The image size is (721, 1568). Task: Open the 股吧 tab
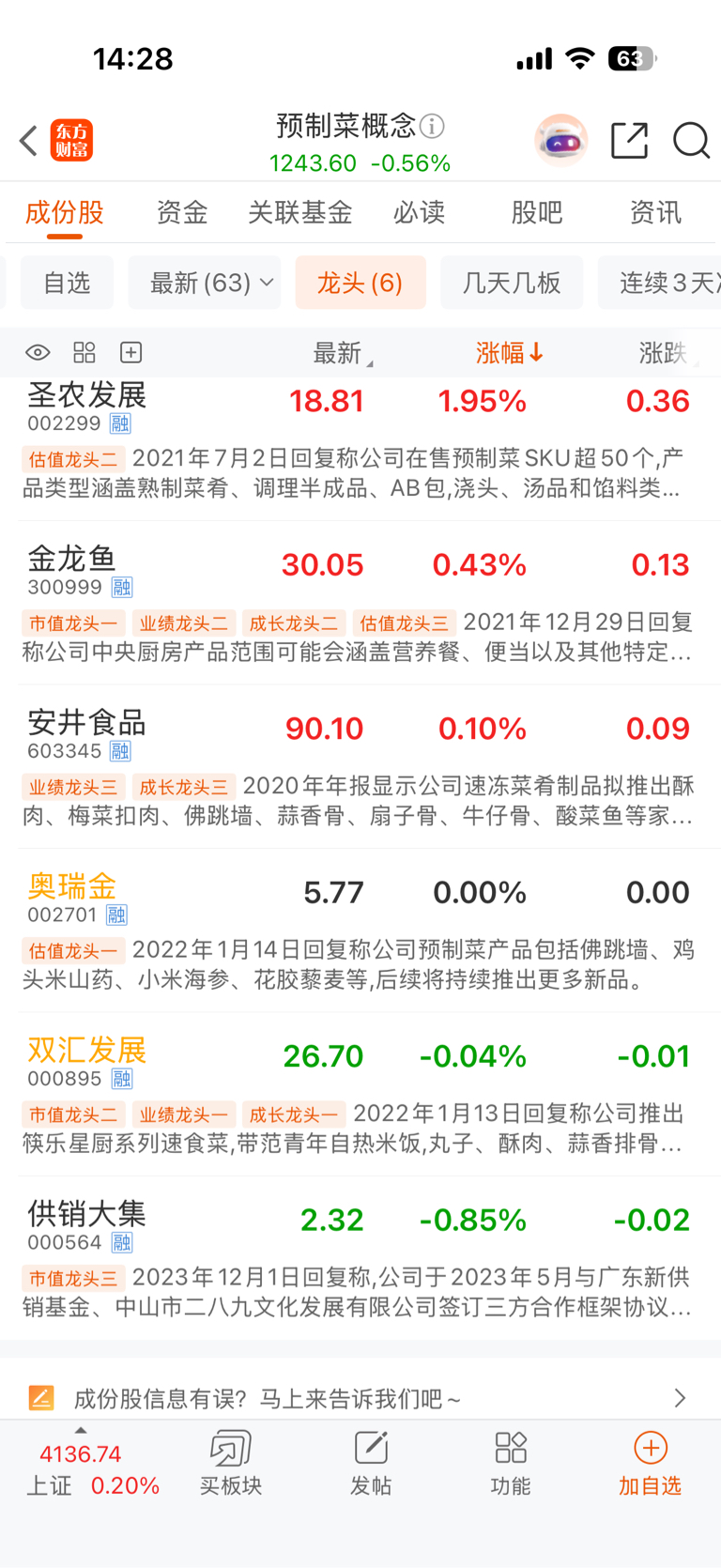[x=536, y=212]
